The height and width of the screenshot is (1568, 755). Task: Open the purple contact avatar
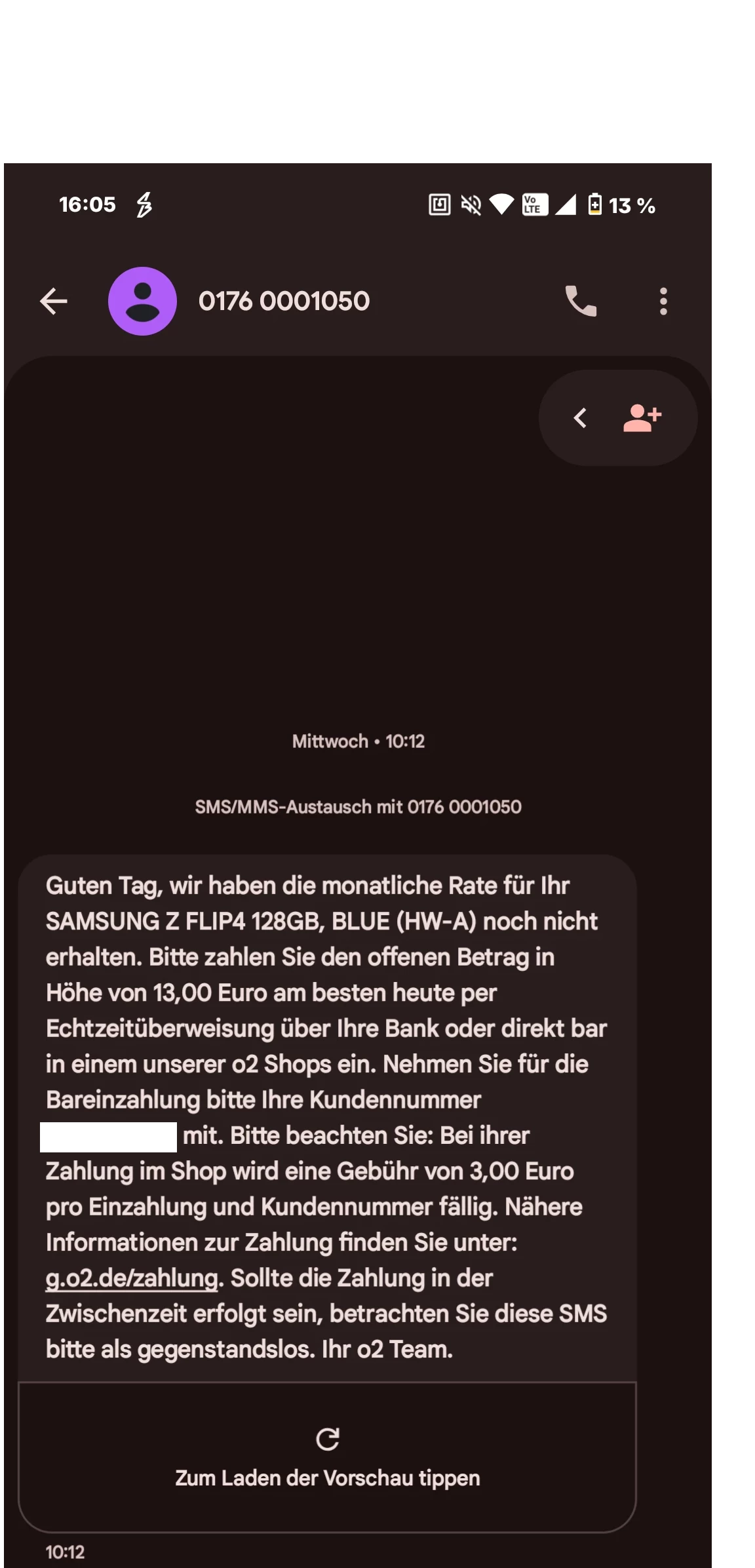pyautogui.click(x=142, y=302)
